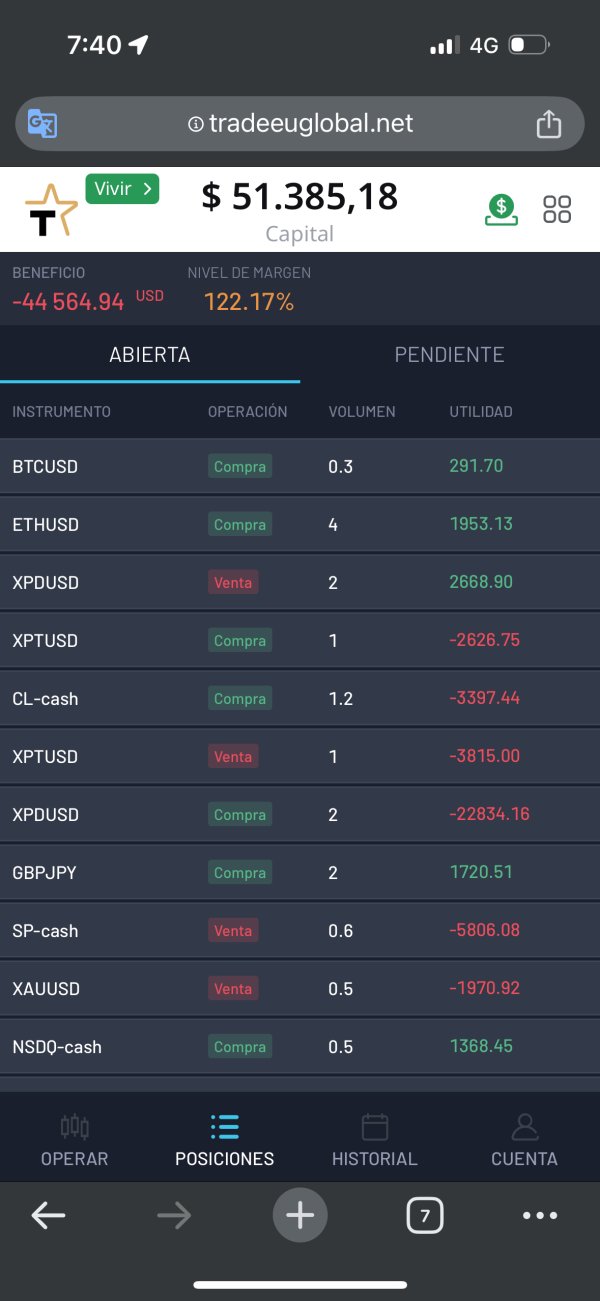
Task: Share the page from the address bar
Action: 548,124
